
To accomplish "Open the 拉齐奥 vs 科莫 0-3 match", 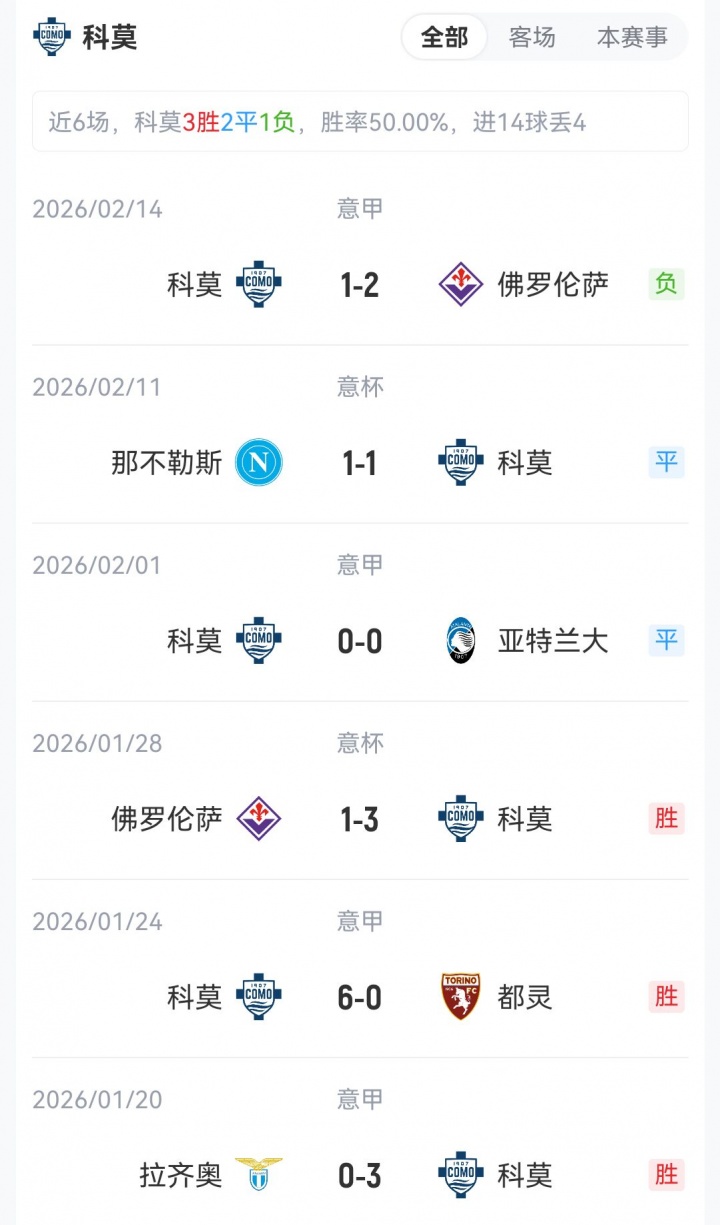I will pos(360,1175).
